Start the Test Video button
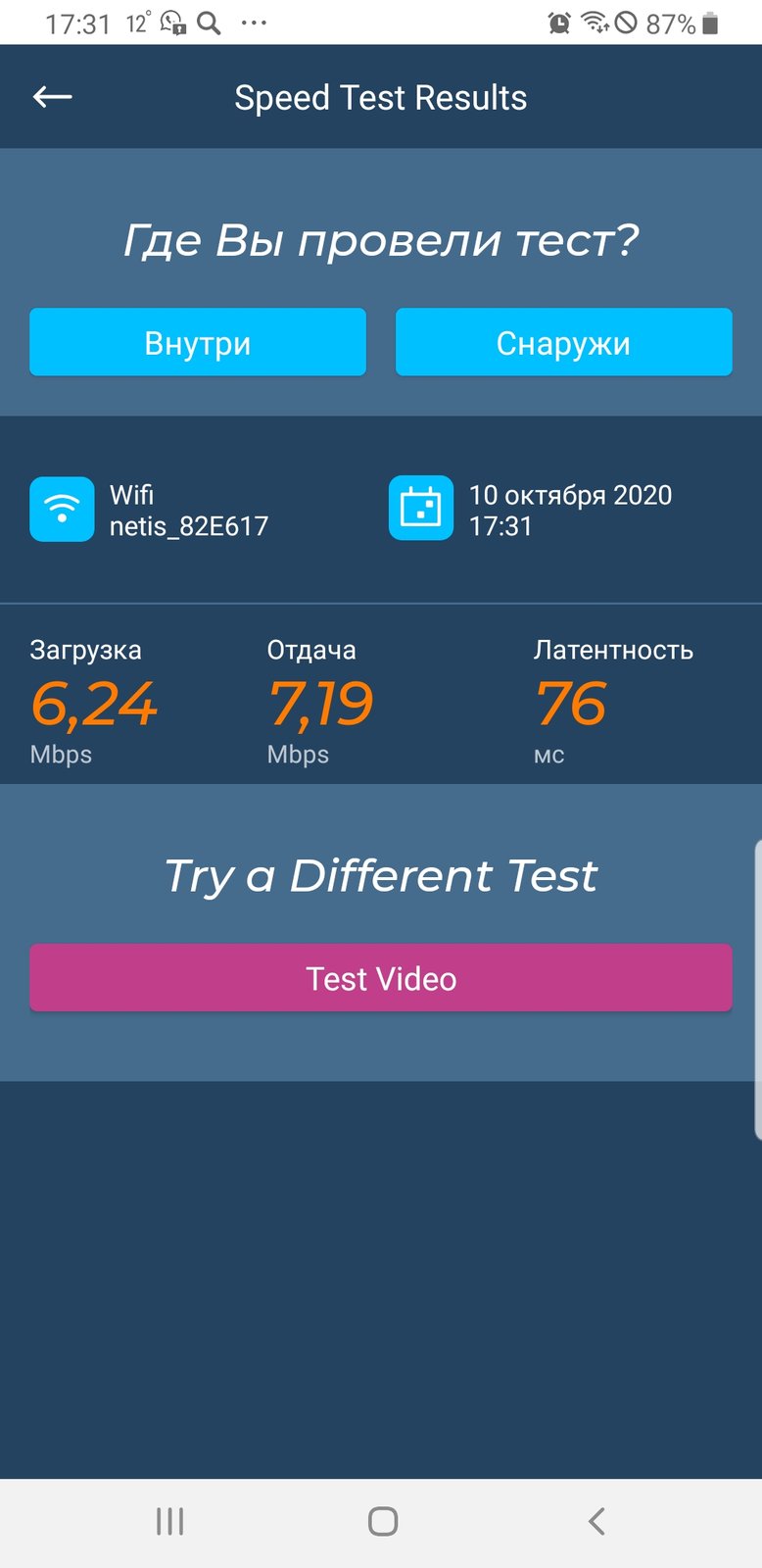Screen dimensions: 762x1568 click(381, 977)
